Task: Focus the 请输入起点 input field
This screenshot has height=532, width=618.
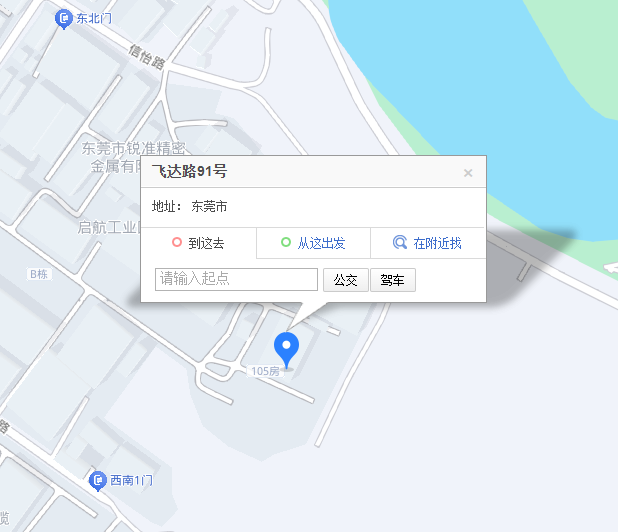Action: (237, 279)
